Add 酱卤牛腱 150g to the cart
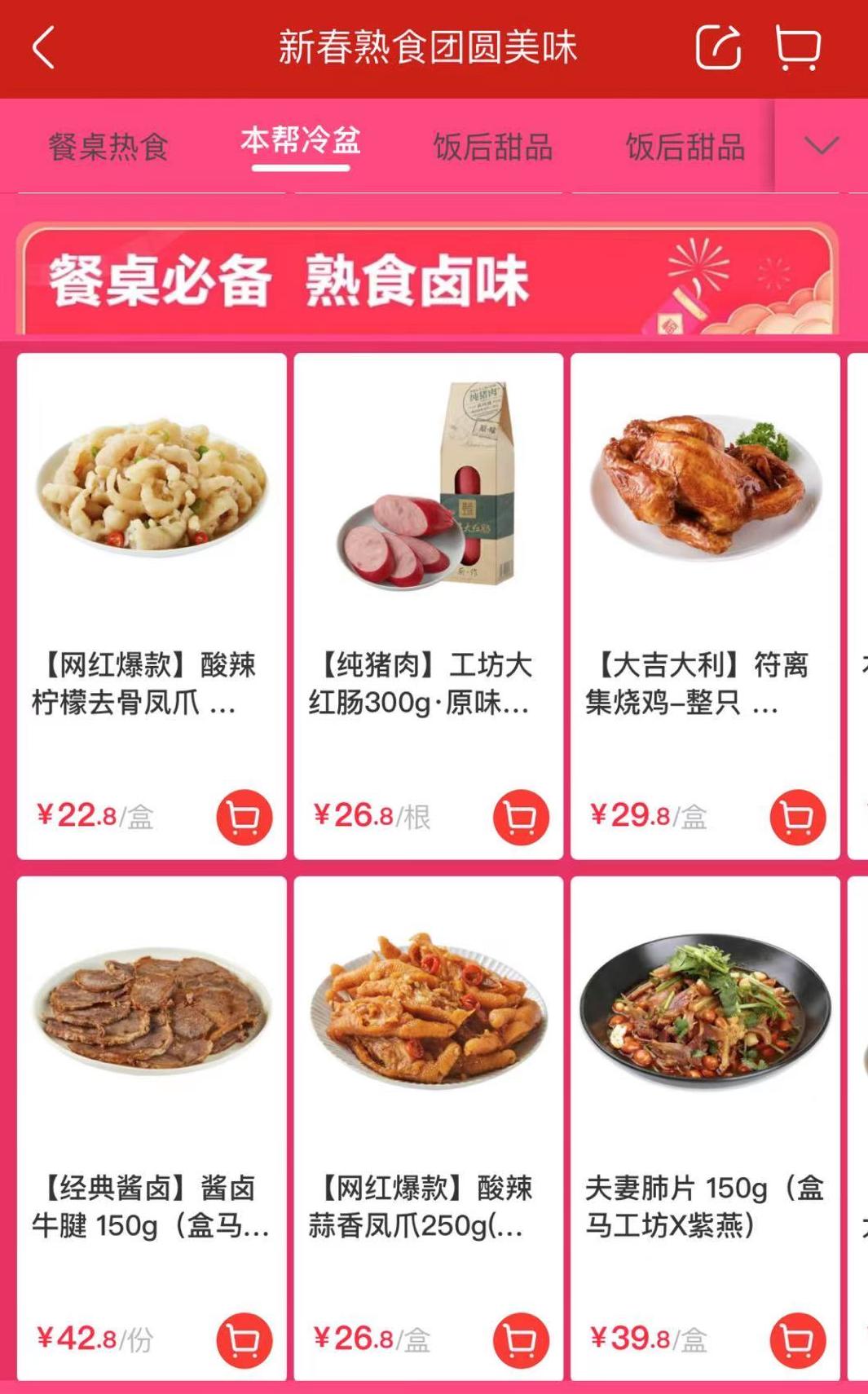The height and width of the screenshot is (1394, 868). [244, 1340]
